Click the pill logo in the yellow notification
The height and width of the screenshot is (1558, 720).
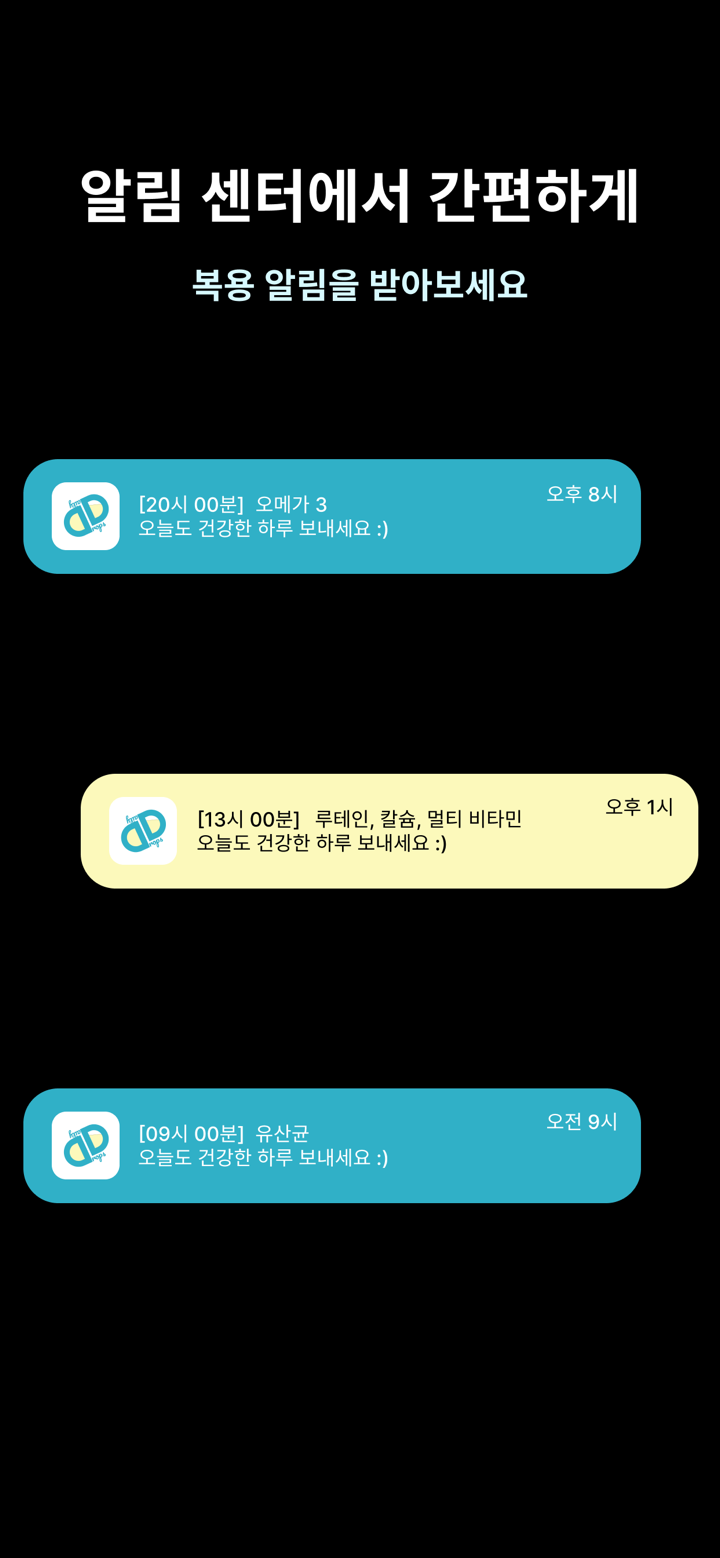[x=143, y=830]
